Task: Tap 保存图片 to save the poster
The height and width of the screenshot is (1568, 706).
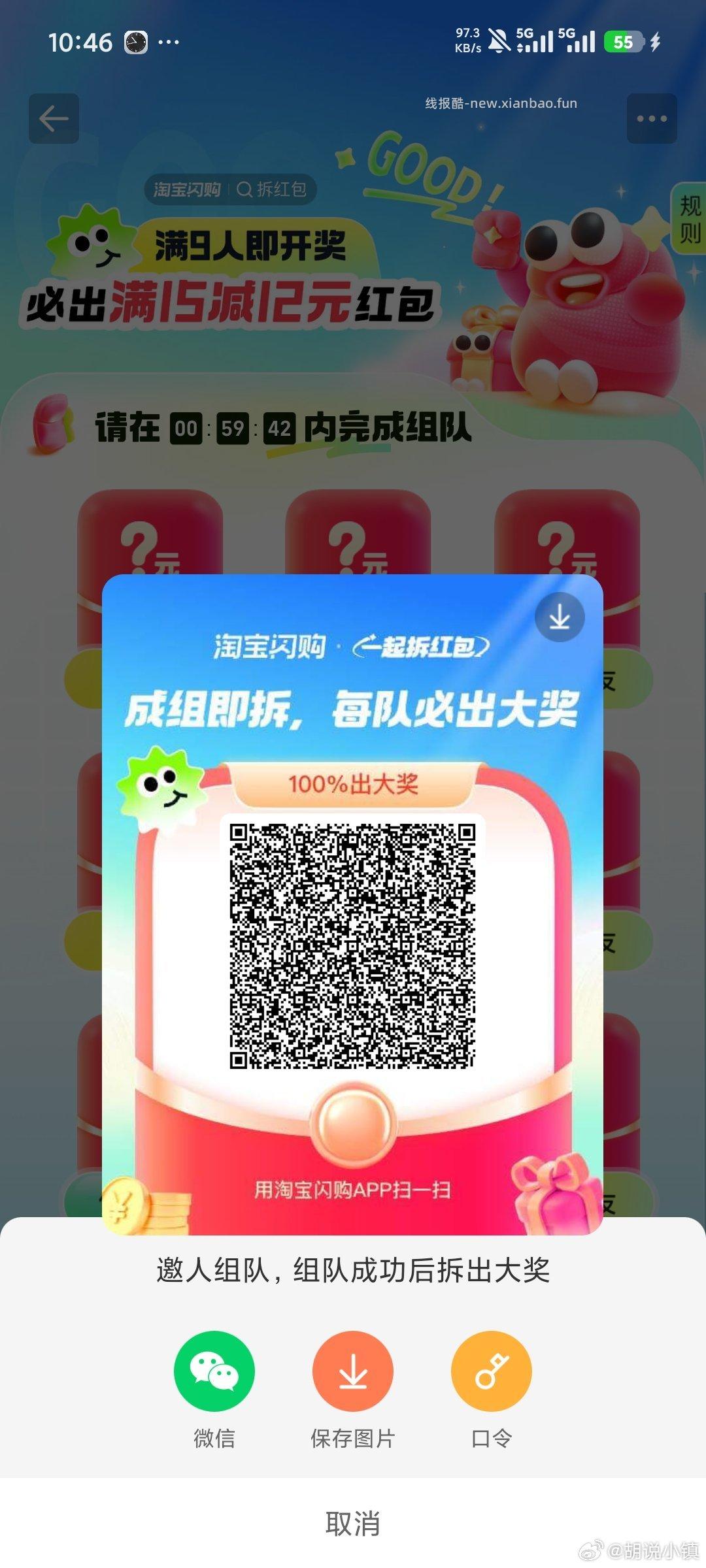Action: [352, 1371]
